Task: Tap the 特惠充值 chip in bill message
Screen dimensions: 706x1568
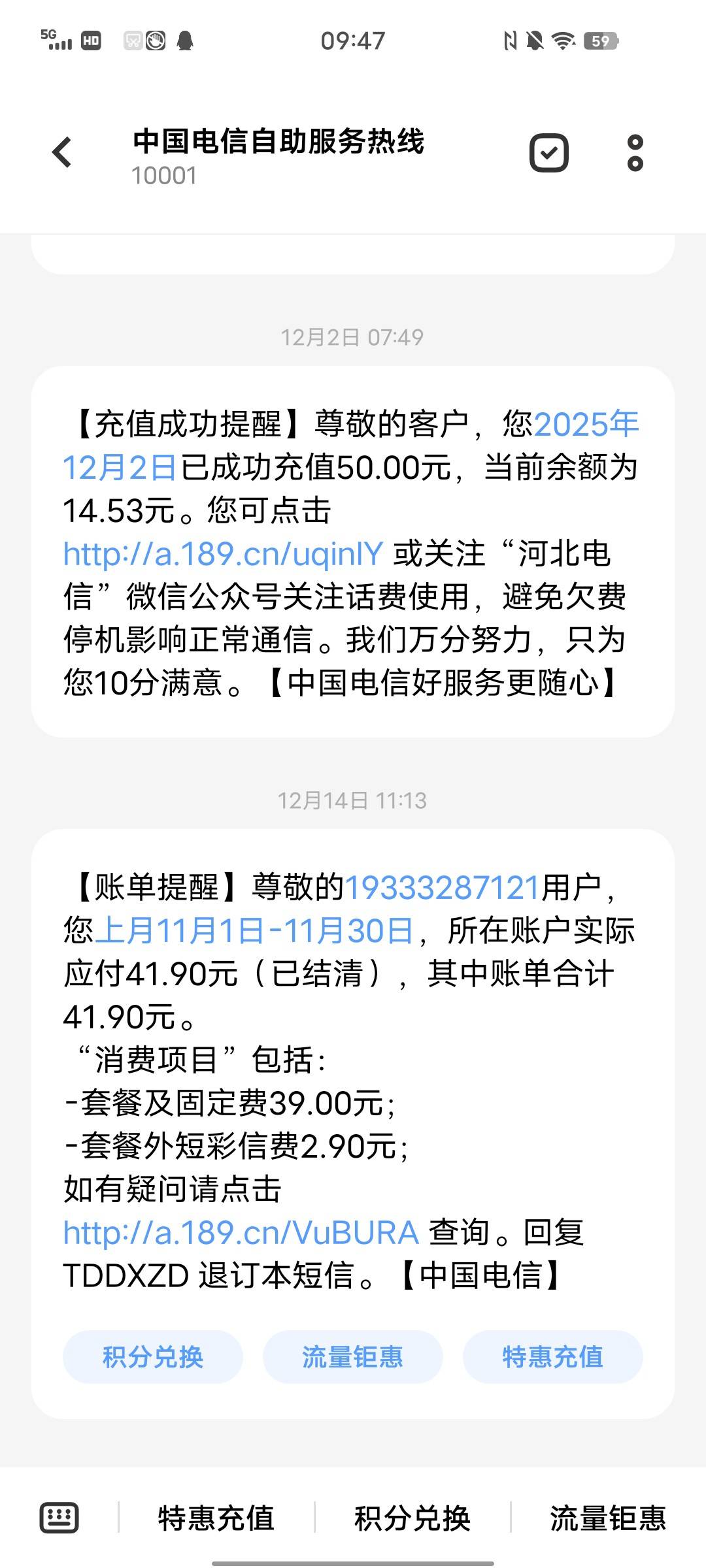Action: pyautogui.click(x=552, y=1357)
